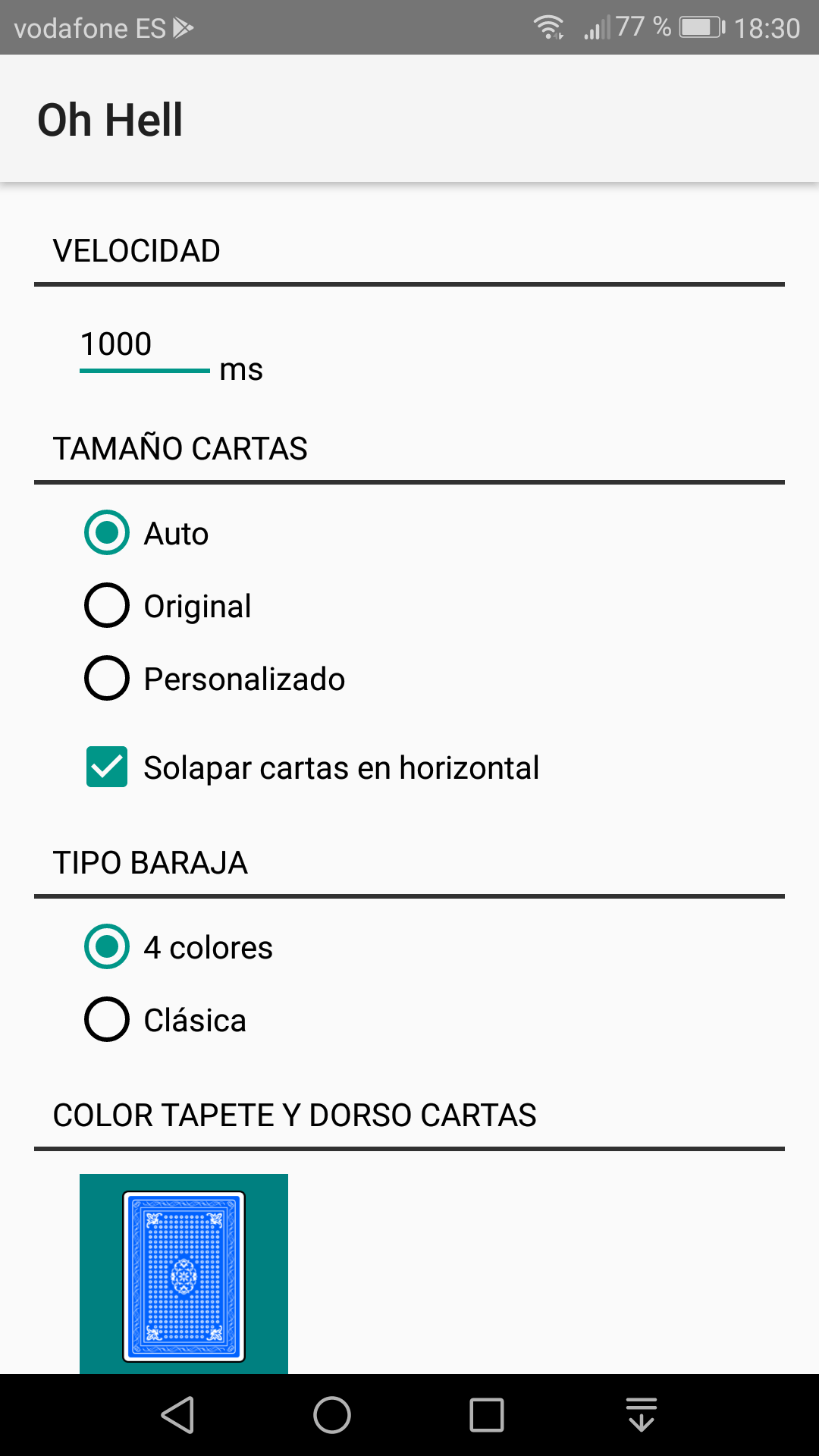Open recent apps from navigation bar
Screen dimensions: 819x1456
(x=486, y=1415)
